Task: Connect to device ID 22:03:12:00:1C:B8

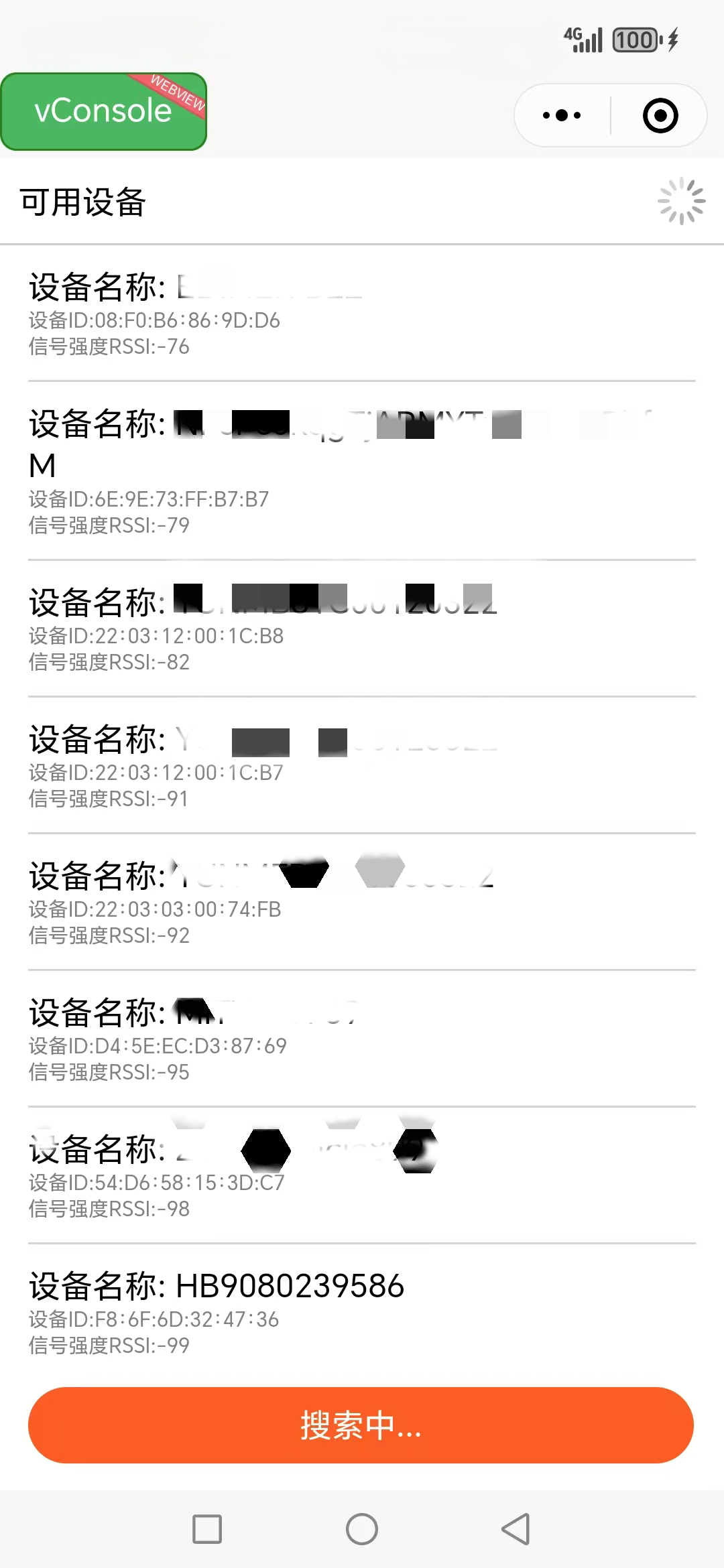Action: coord(361,629)
